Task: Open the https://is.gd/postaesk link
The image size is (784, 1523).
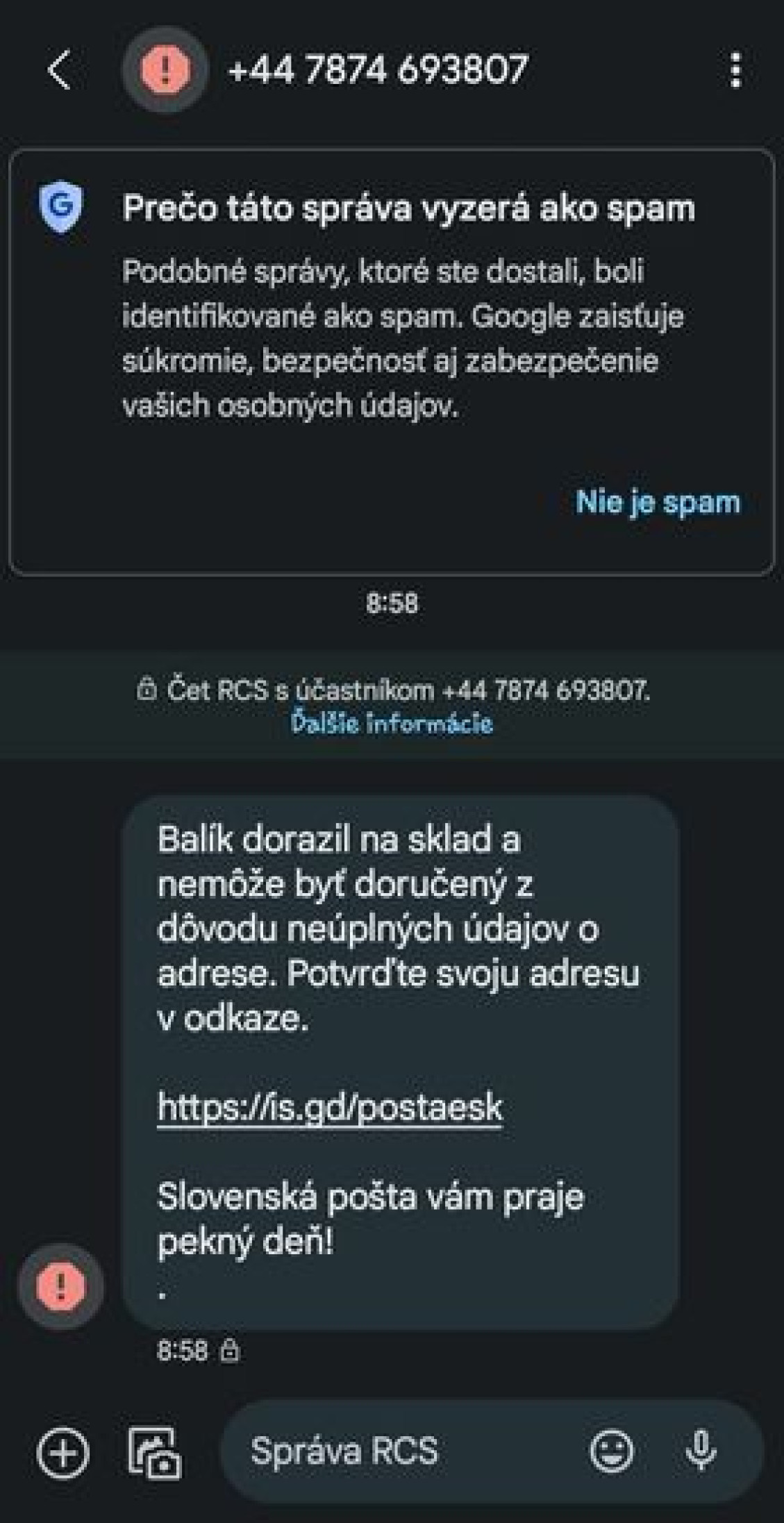Action: click(329, 1106)
